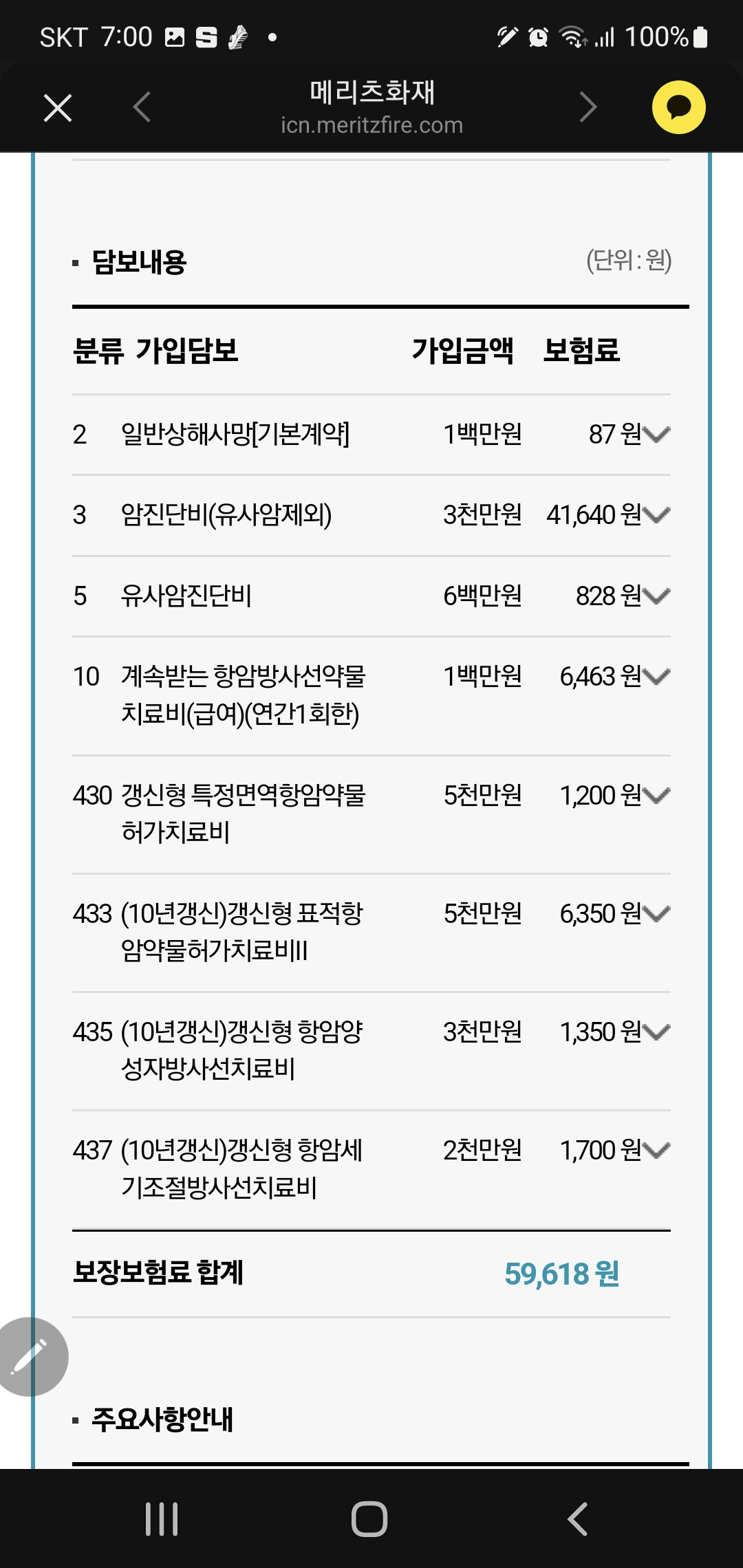Close the in-app browser with X
743x1568 pixels.
[x=58, y=108]
